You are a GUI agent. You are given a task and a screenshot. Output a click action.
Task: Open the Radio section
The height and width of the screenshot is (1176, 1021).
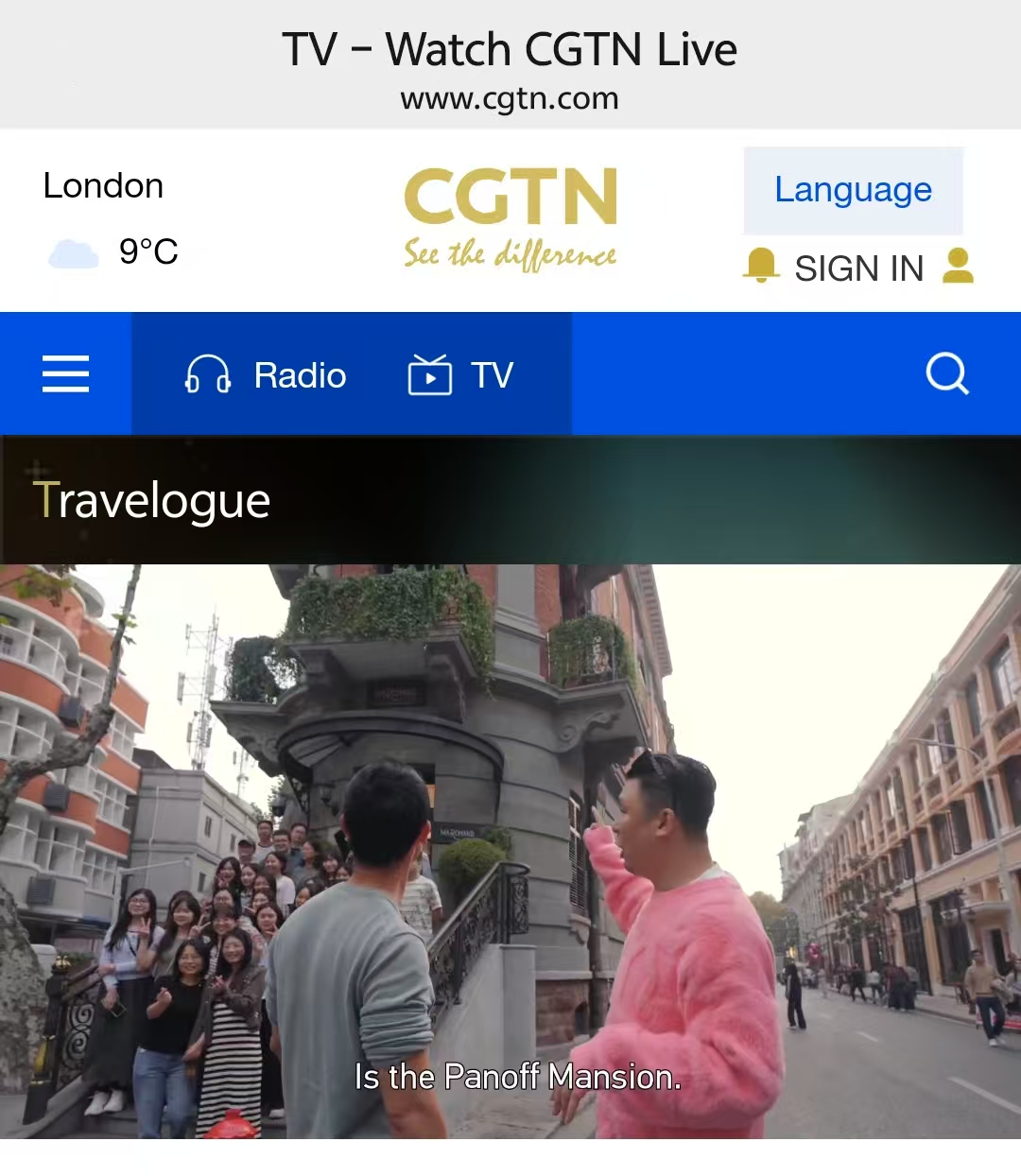(267, 375)
